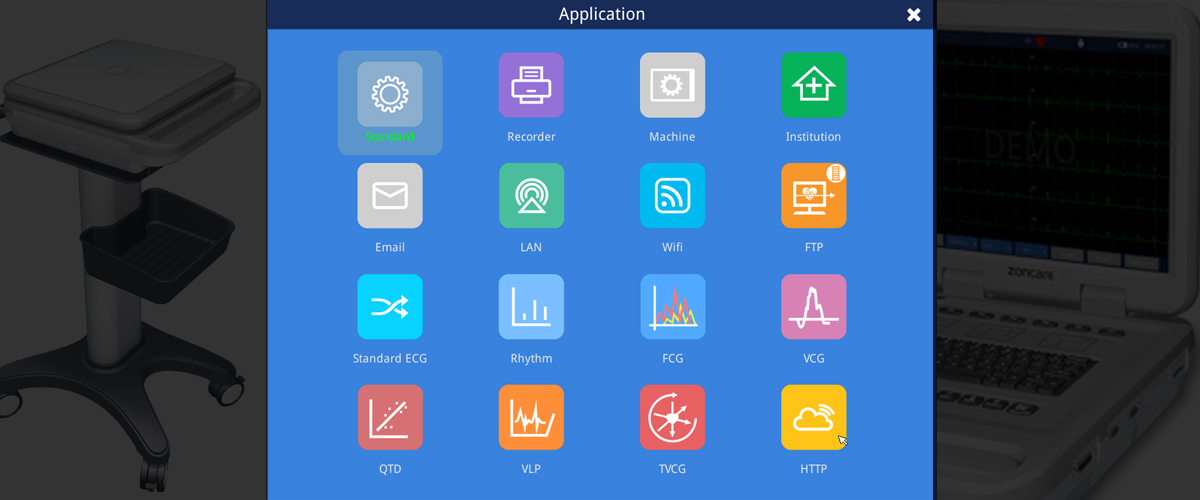Select the Institution icon

click(x=813, y=86)
